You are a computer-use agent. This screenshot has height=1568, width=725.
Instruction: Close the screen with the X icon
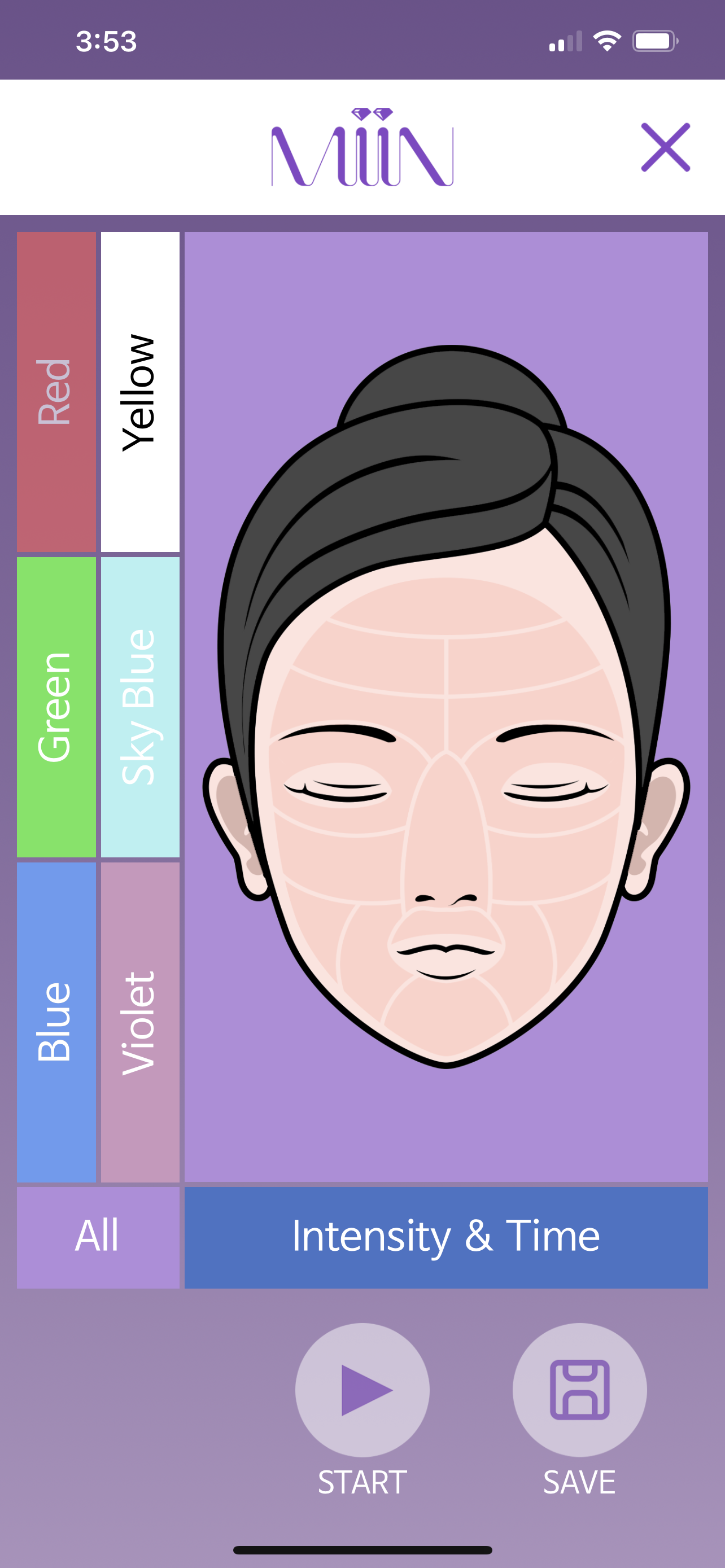(665, 147)
